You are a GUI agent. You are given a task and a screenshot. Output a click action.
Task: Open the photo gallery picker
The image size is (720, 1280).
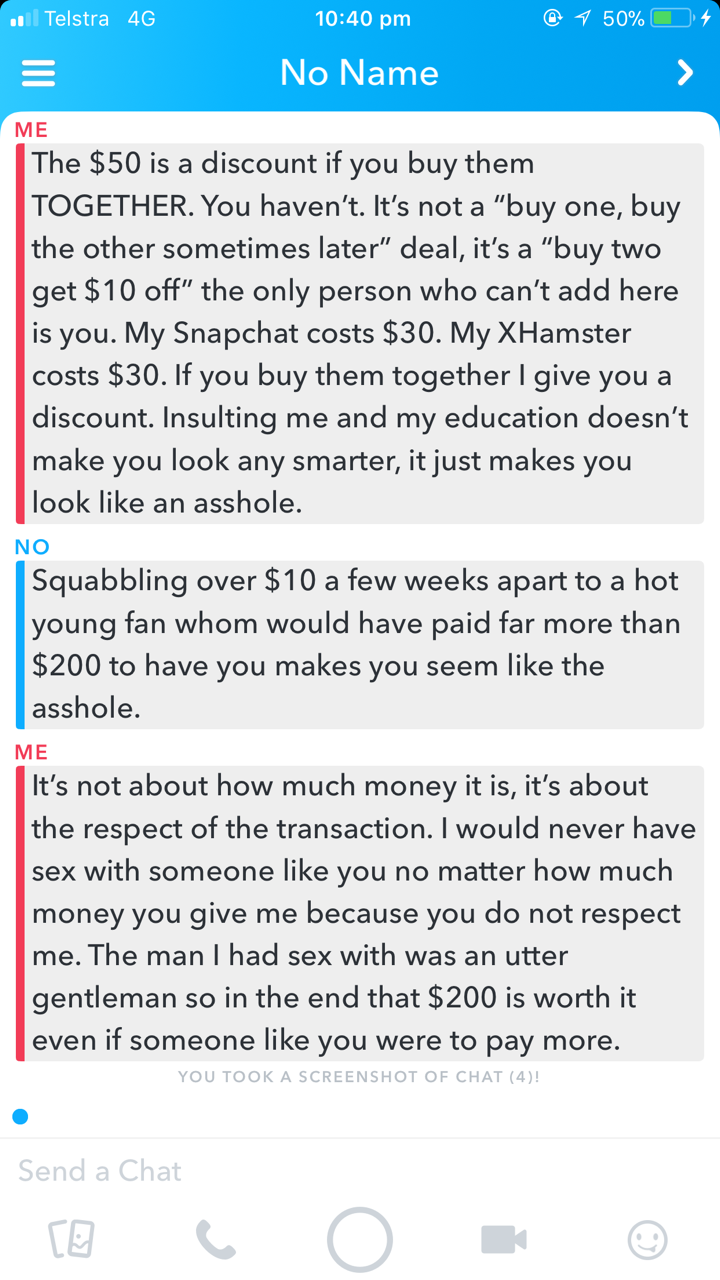(x=72, y=1240)
